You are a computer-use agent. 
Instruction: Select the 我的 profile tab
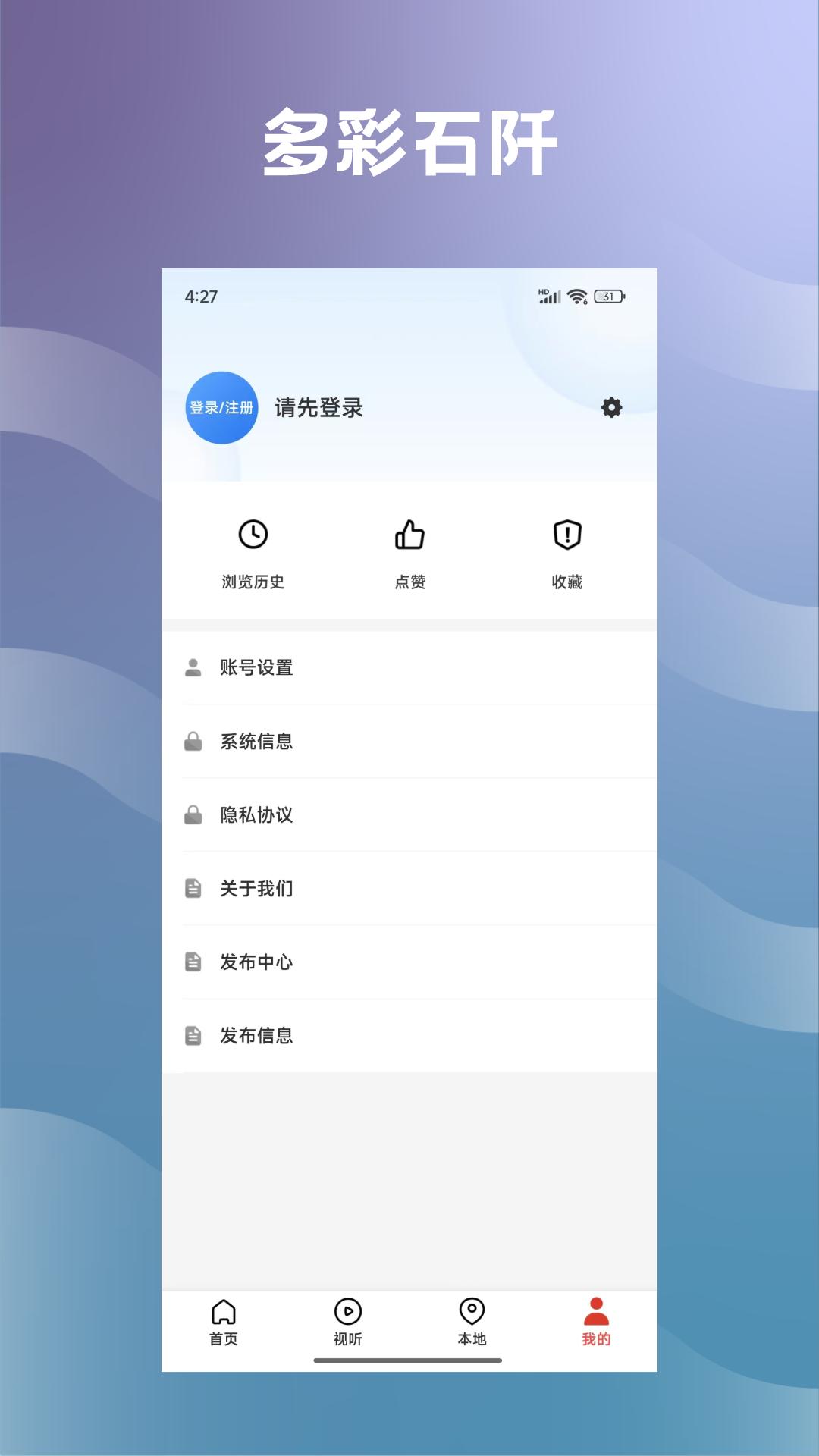pyautogui.click(x=598, y=1326)
